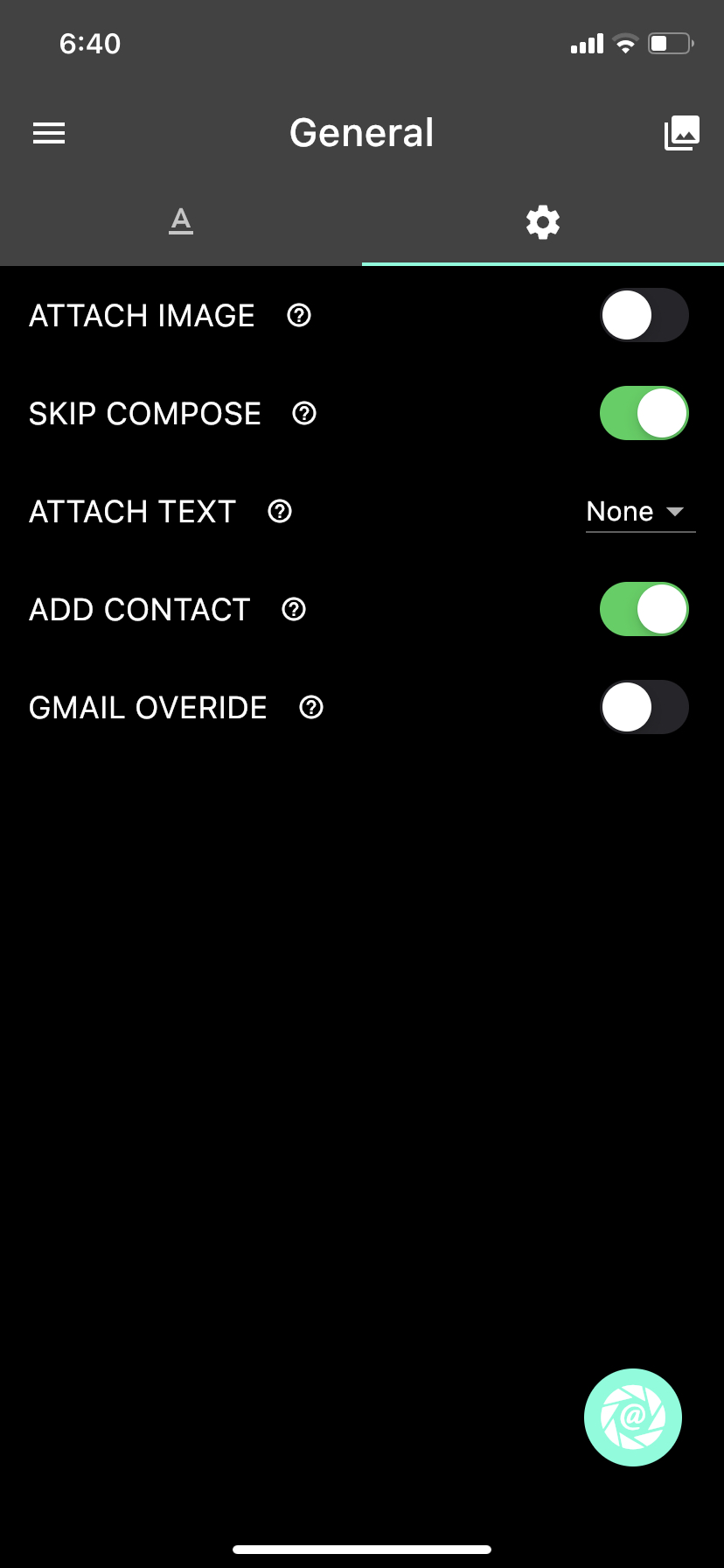Show help for Add Contact
This screenshot has width=724, height=1568.
click(x=294, y=609)
